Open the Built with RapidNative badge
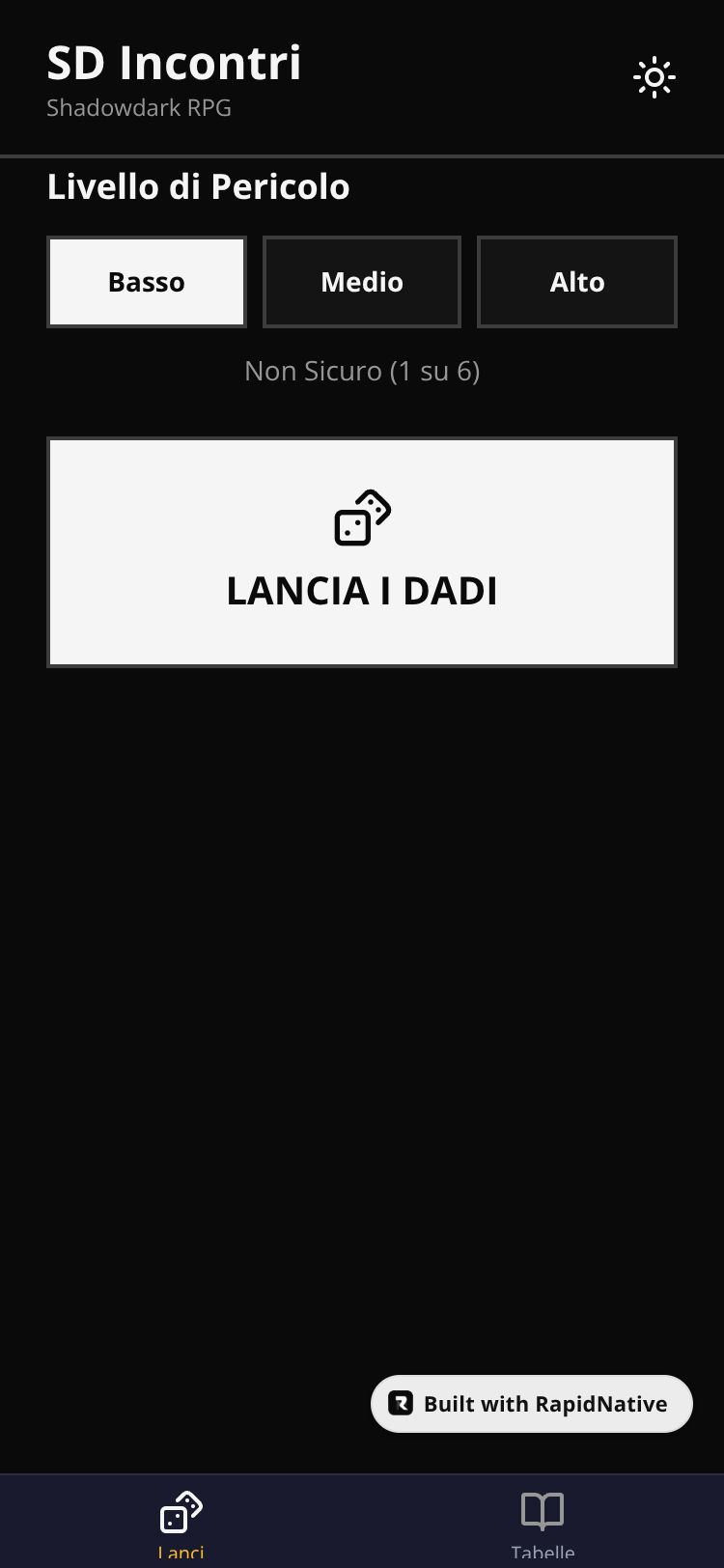The image size is (724, 1568). click(532, 1404)
